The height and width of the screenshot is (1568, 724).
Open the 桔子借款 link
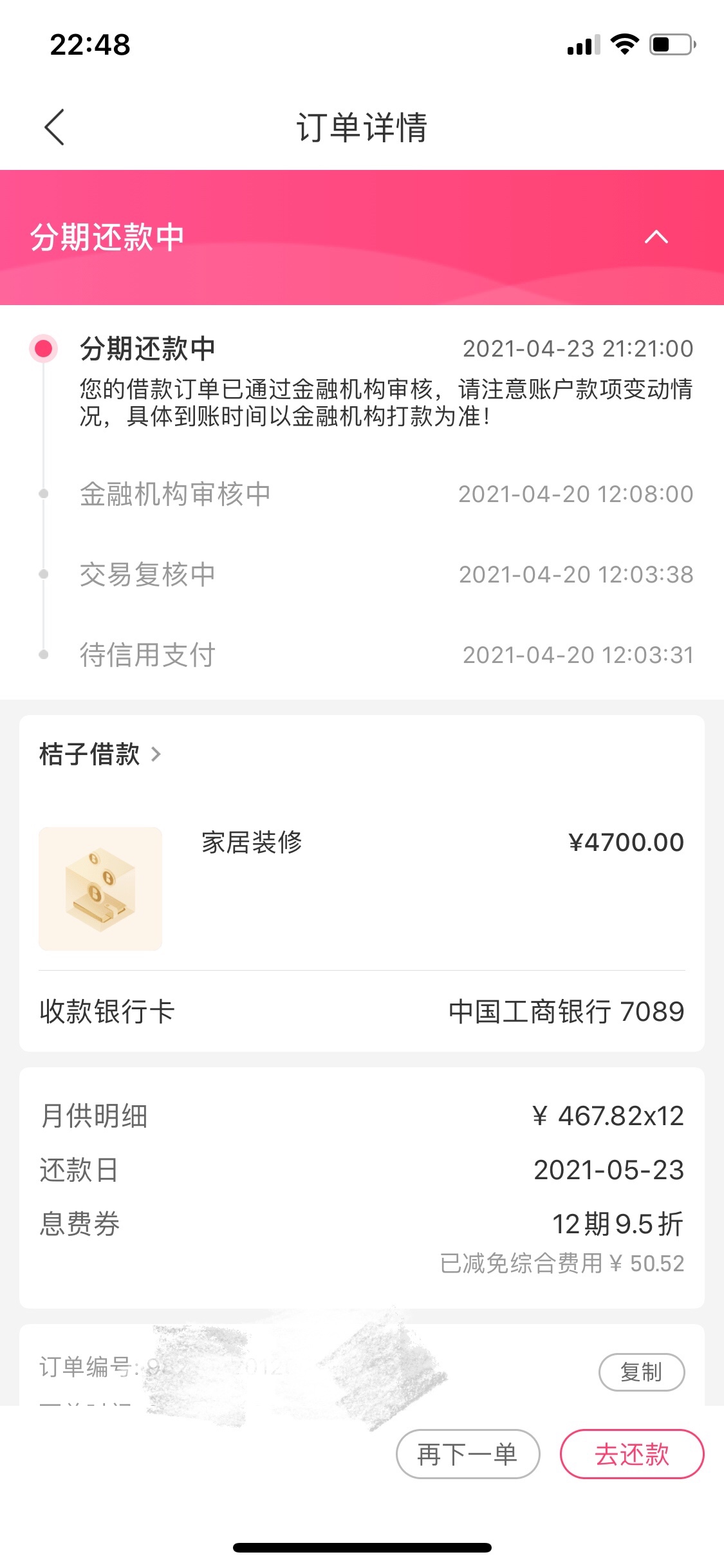tap(100, 754)
